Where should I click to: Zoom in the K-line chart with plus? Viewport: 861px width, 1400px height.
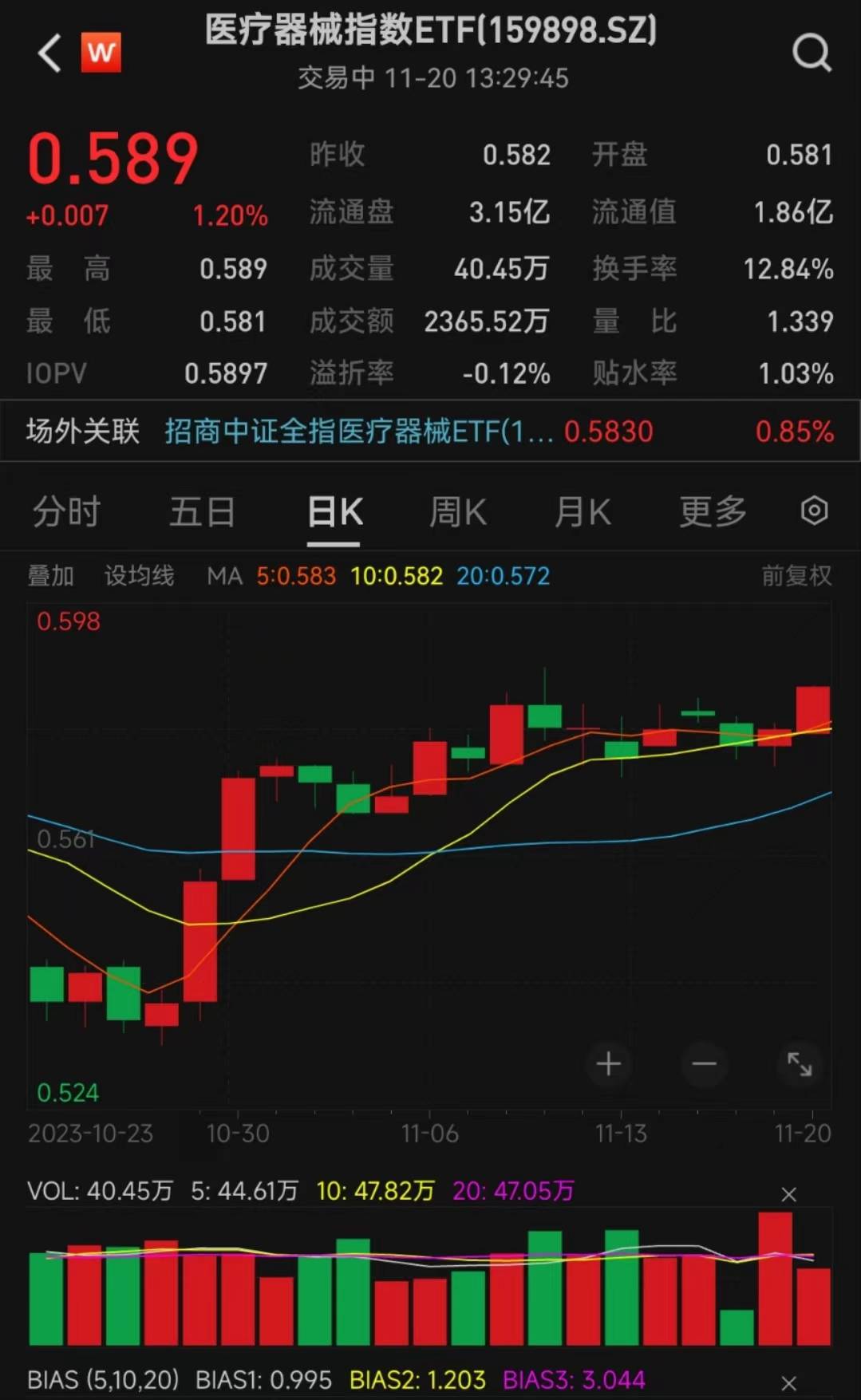[x=609, y=1063]
